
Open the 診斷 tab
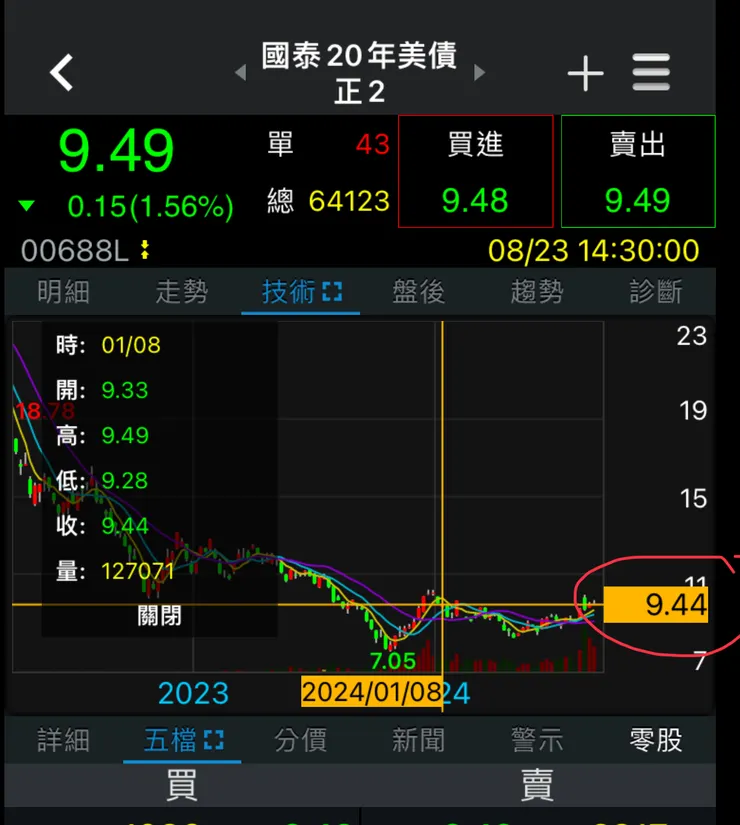[x=656, y=292]
